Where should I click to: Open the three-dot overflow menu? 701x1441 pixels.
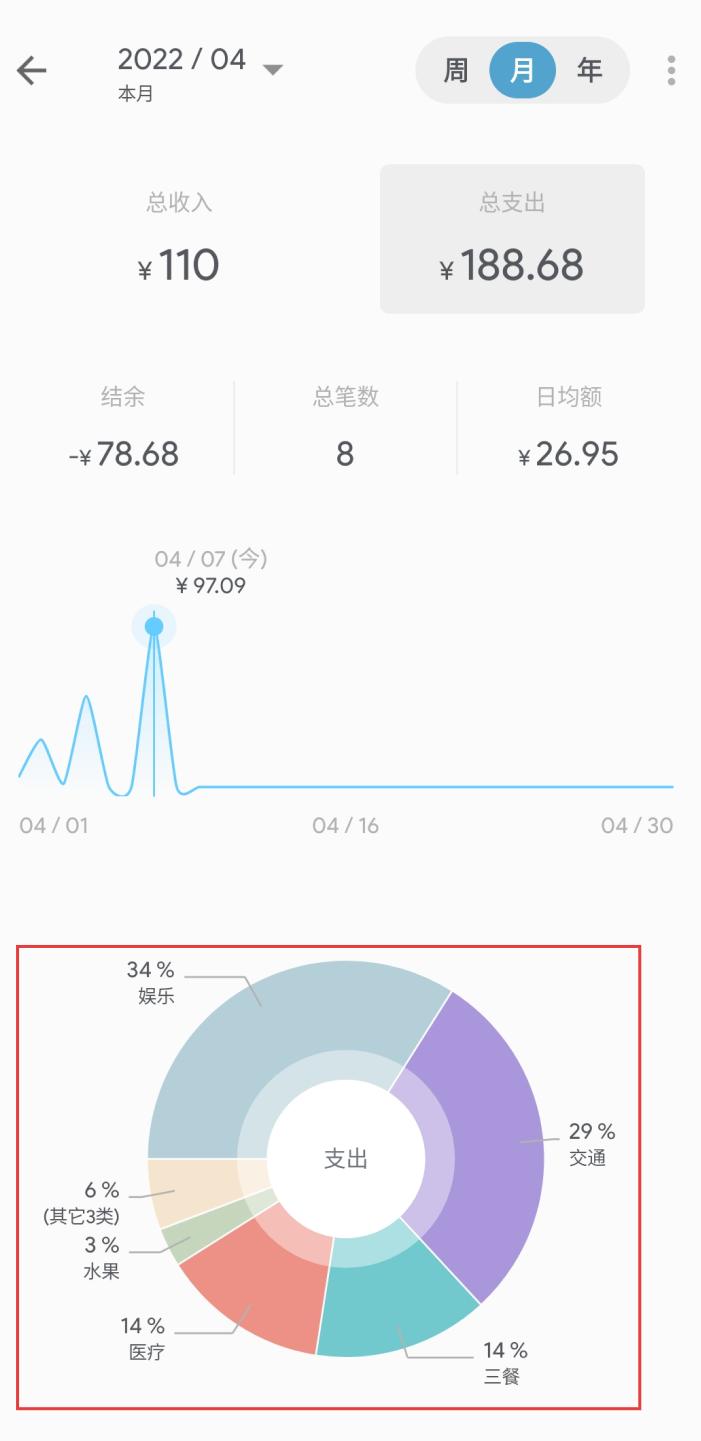(671, 71)
